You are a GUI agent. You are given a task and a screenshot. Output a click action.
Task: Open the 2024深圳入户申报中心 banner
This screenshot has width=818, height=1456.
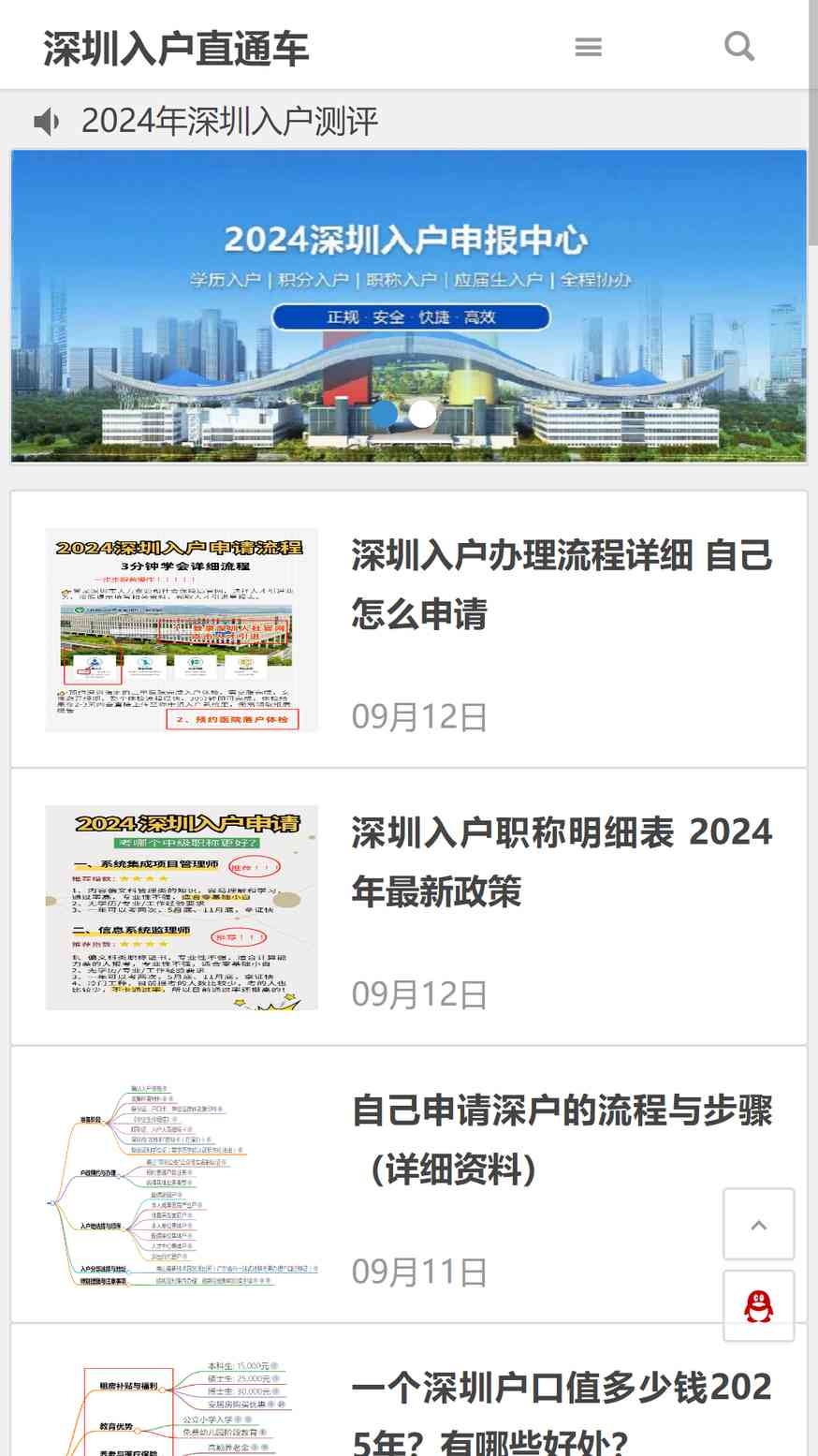[x=408, y=281]
